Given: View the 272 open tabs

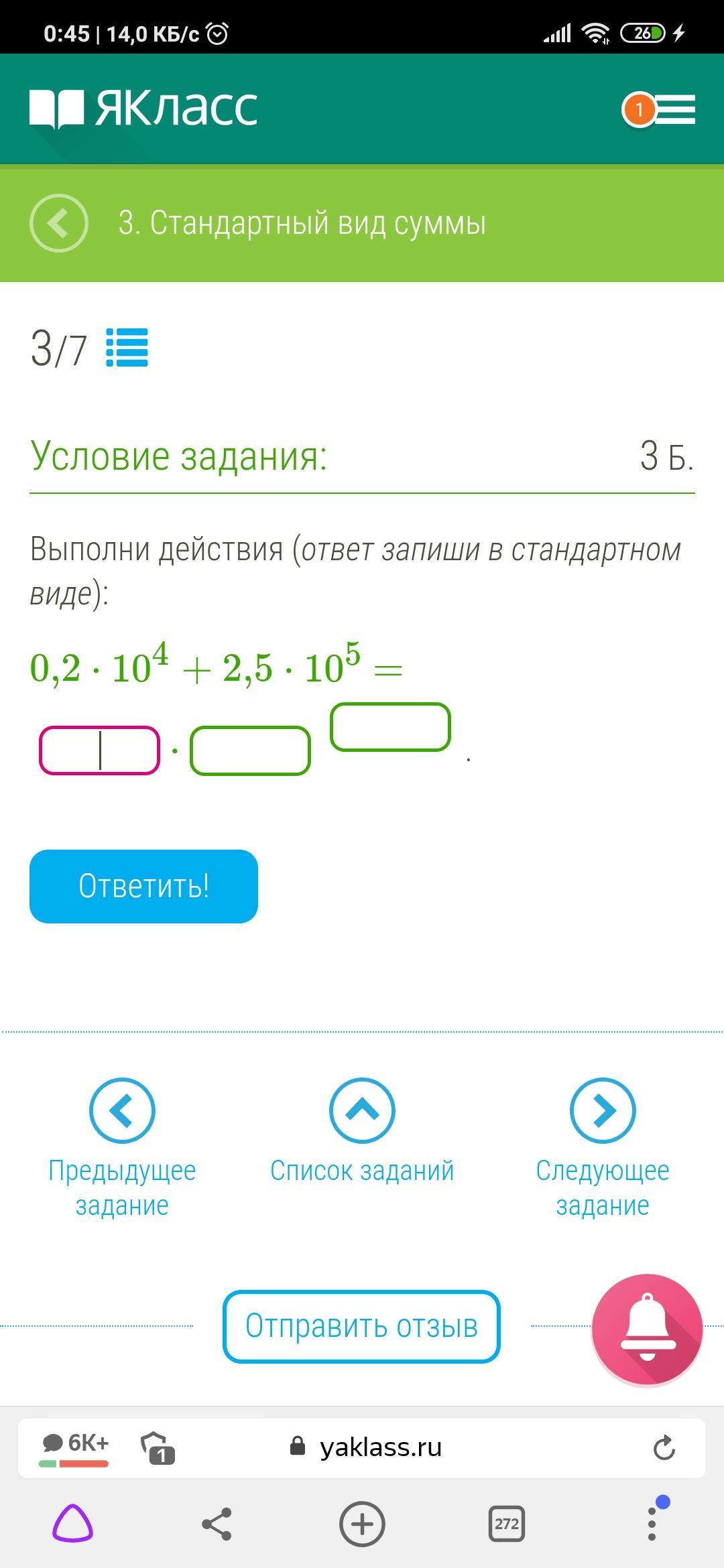Looking at the screenshot, I should coord(507,1524).
